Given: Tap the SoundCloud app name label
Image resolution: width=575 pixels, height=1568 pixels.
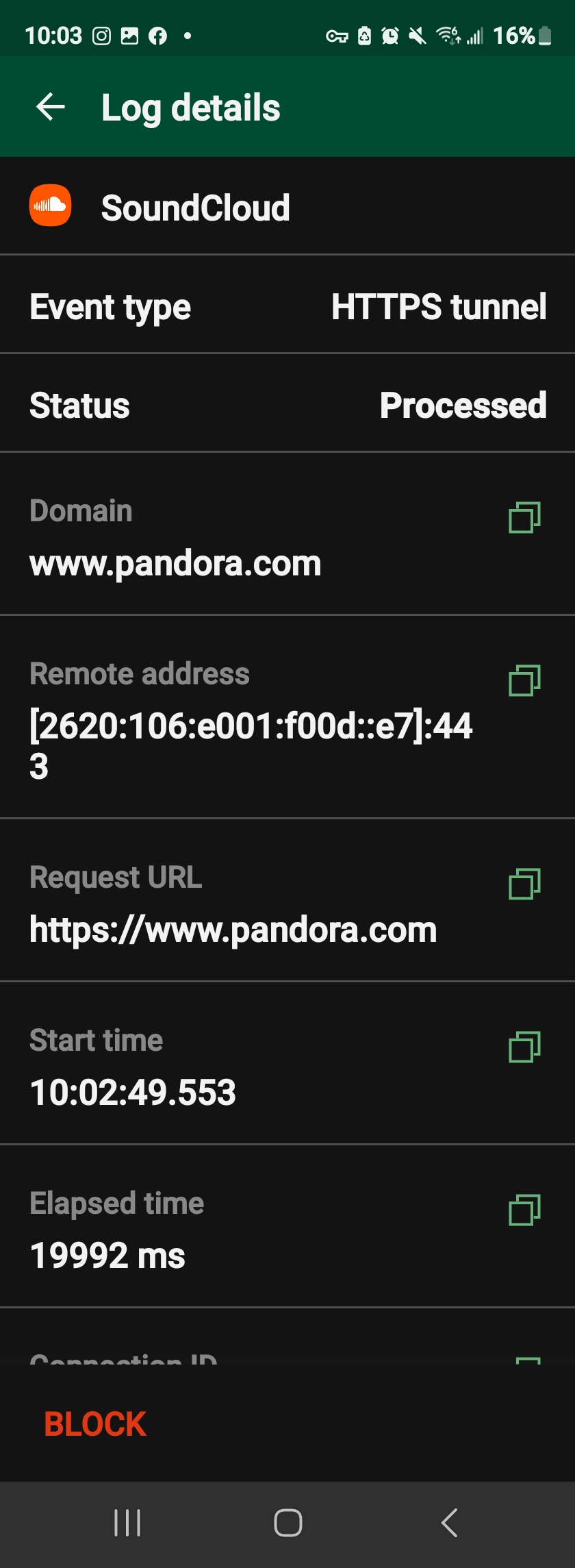Looking at the screenshot, I should [x=196, y=206].
